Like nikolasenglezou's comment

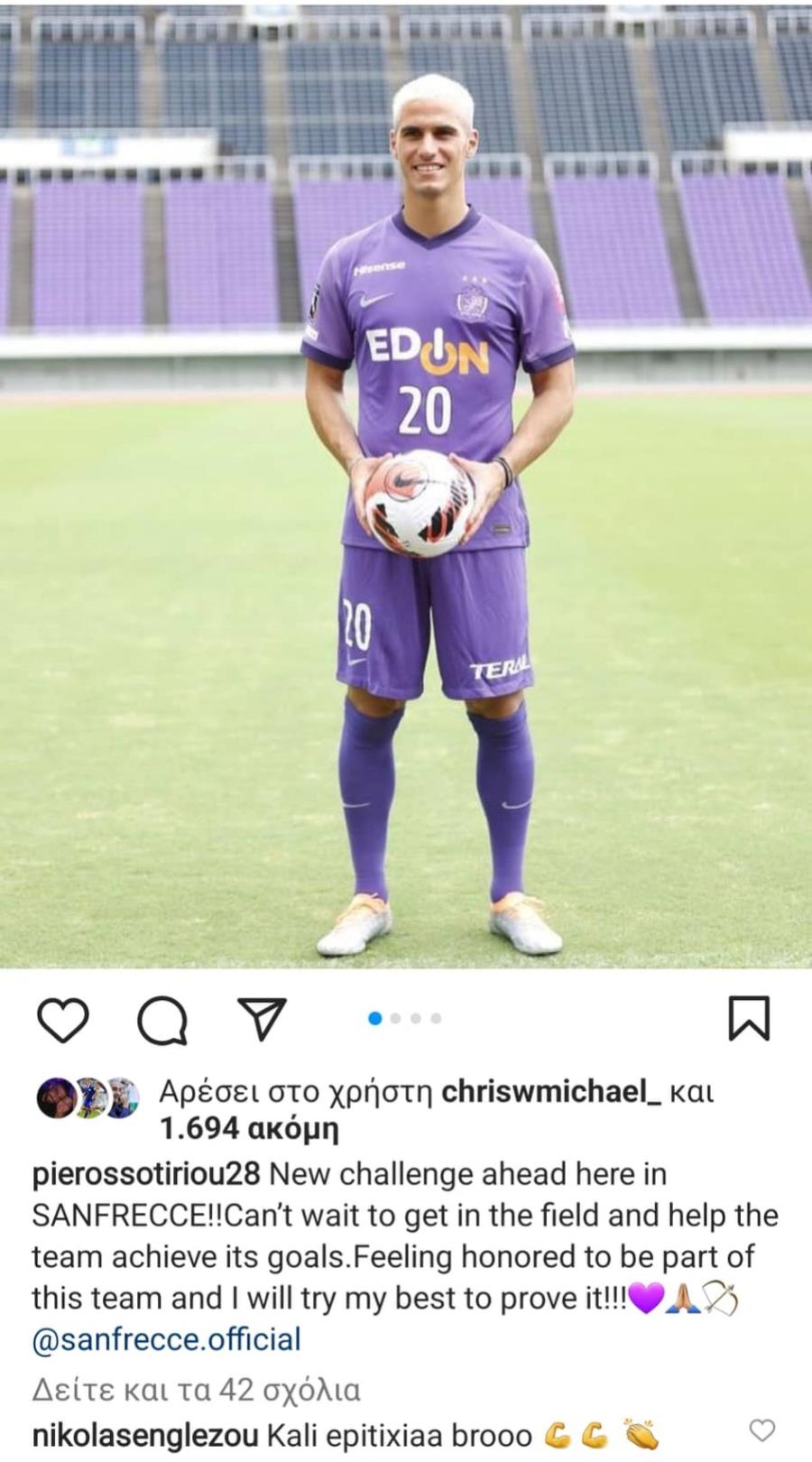click(762, 1430)
